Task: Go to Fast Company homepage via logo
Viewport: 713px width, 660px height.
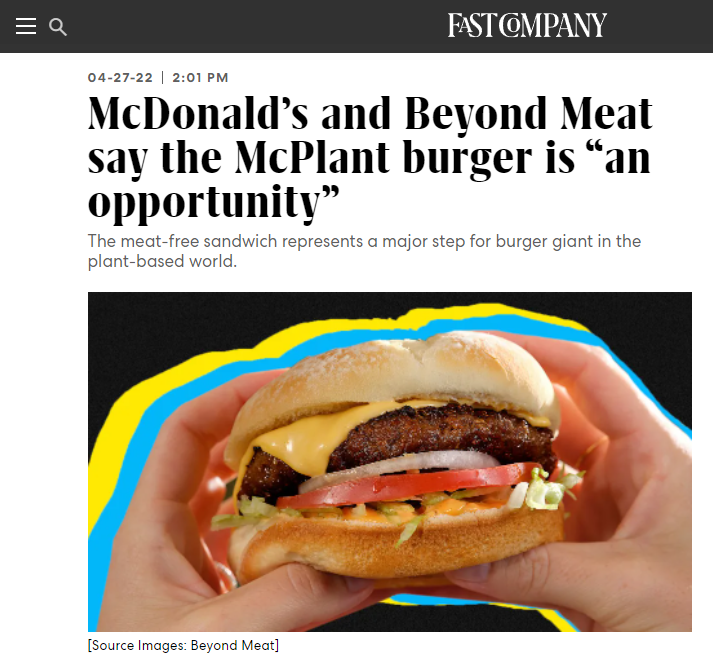Action: coord(527,26)
